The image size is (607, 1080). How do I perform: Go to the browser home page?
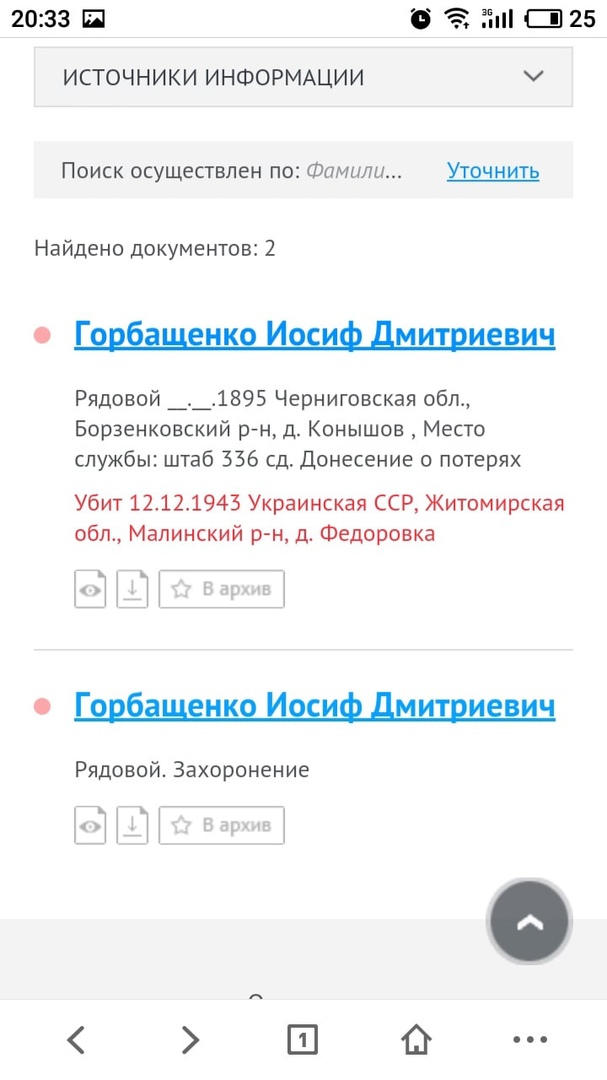tap(416, 1040)
